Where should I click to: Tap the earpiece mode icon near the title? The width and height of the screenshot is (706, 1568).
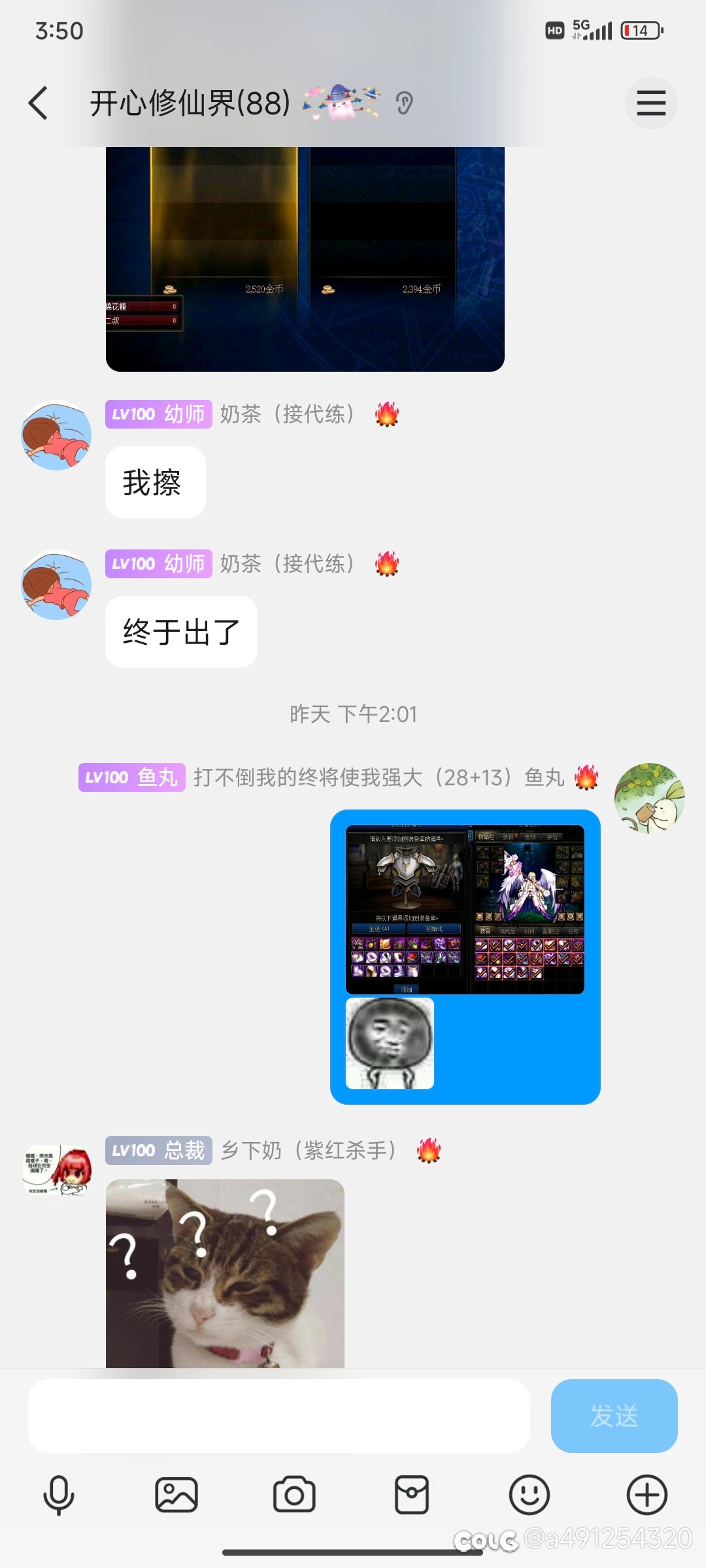click(405, 103)
